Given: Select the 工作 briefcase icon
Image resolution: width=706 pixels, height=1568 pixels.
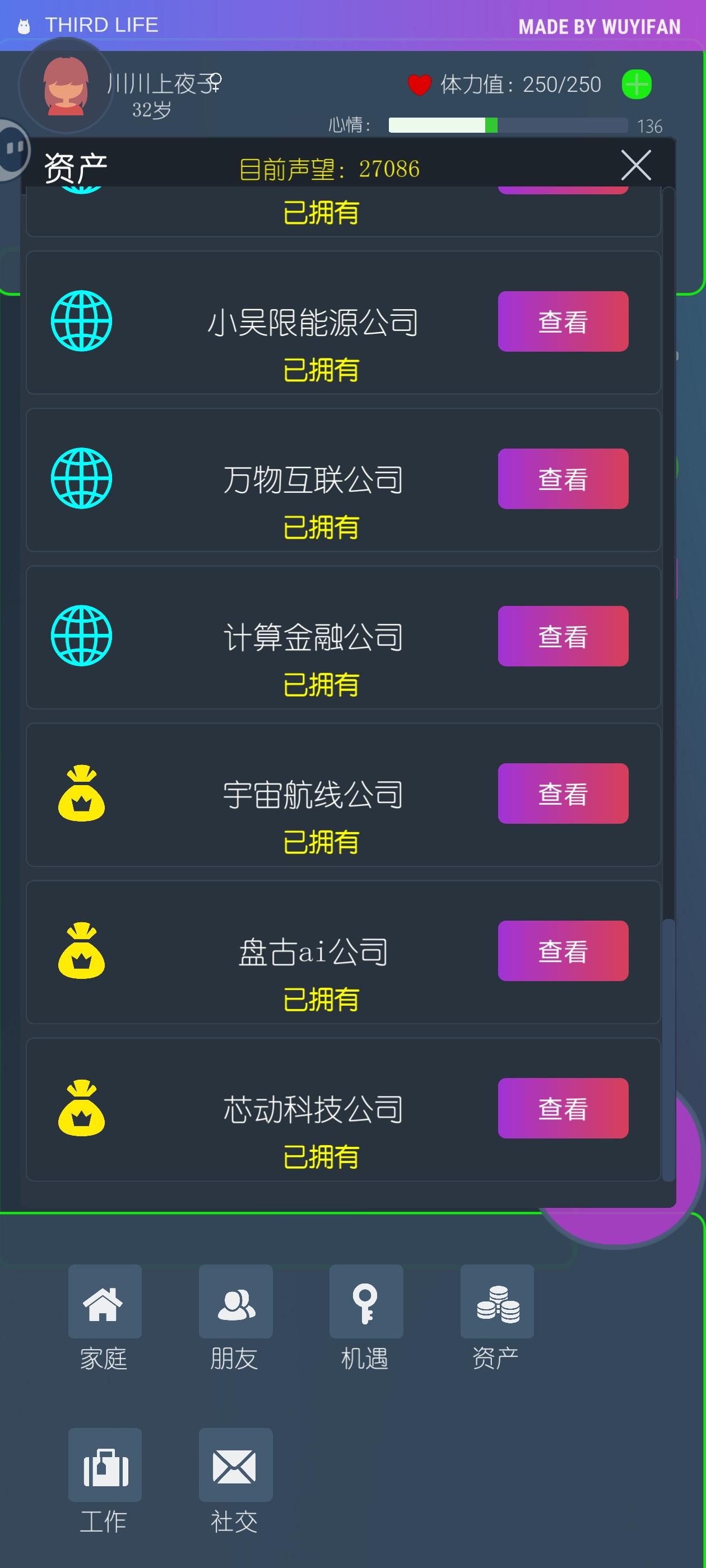Looking at the screenshot, I should [104, 1467].
